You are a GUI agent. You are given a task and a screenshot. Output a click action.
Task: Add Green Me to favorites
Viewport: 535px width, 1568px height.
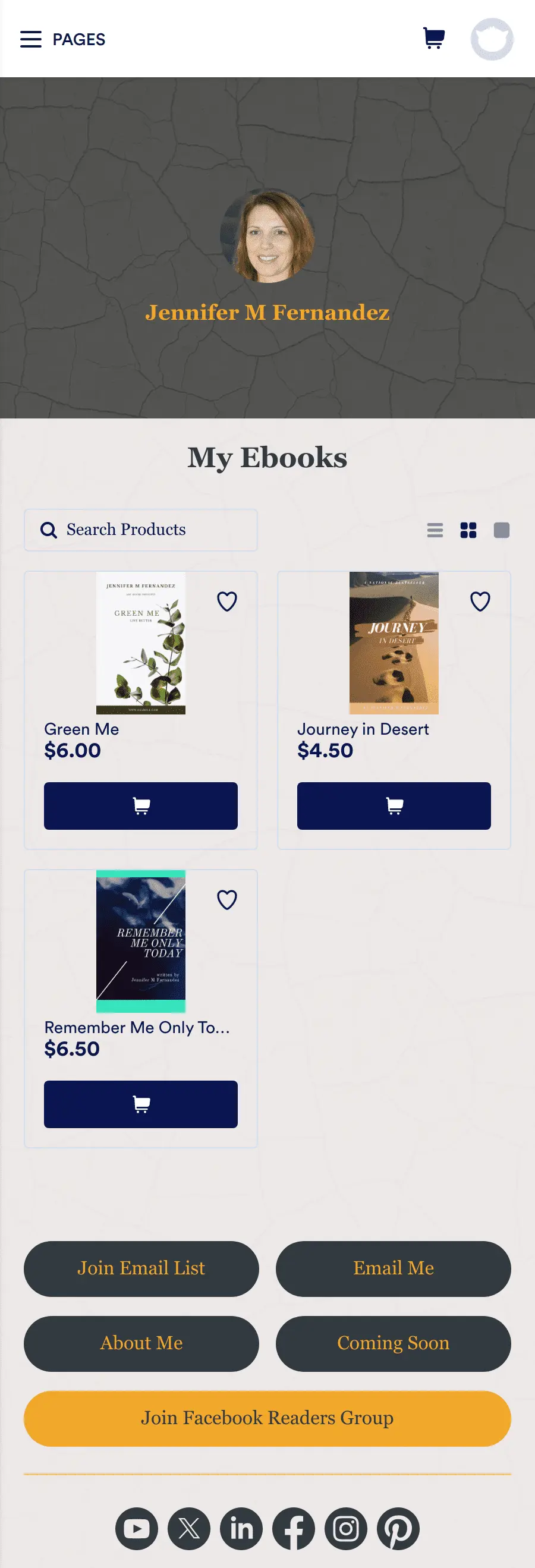point(226,602)
